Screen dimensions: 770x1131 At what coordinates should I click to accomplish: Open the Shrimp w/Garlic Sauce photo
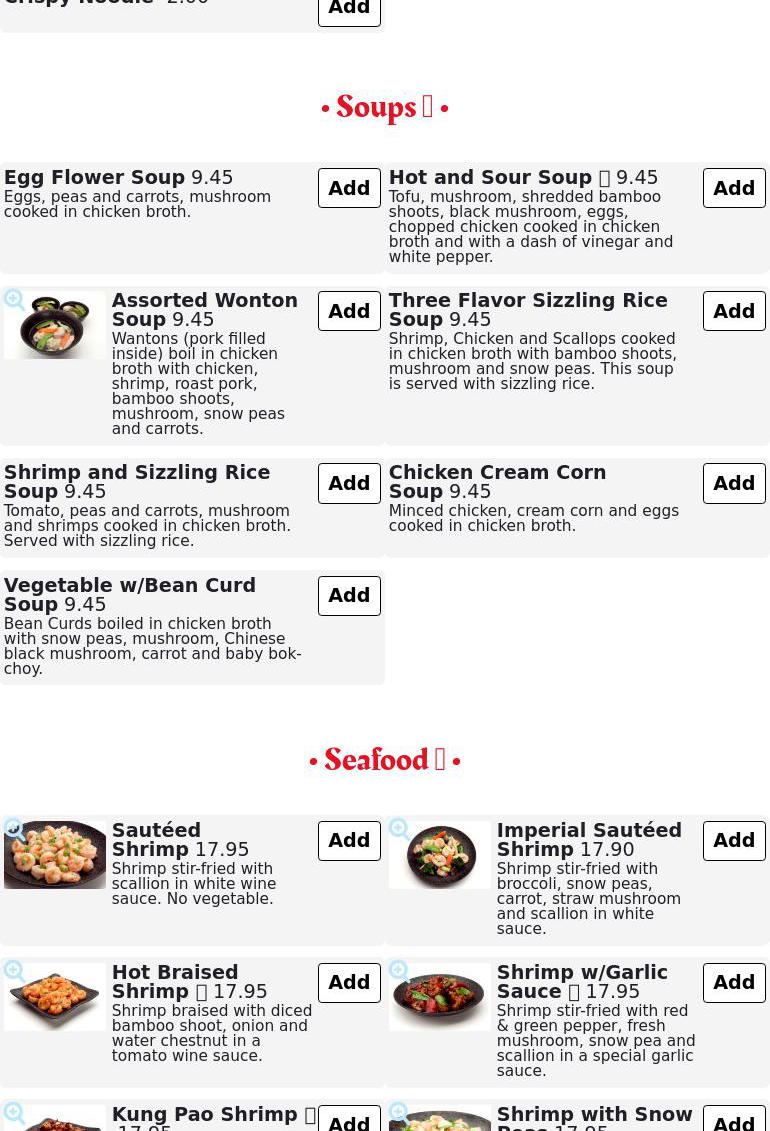[439, 997]
